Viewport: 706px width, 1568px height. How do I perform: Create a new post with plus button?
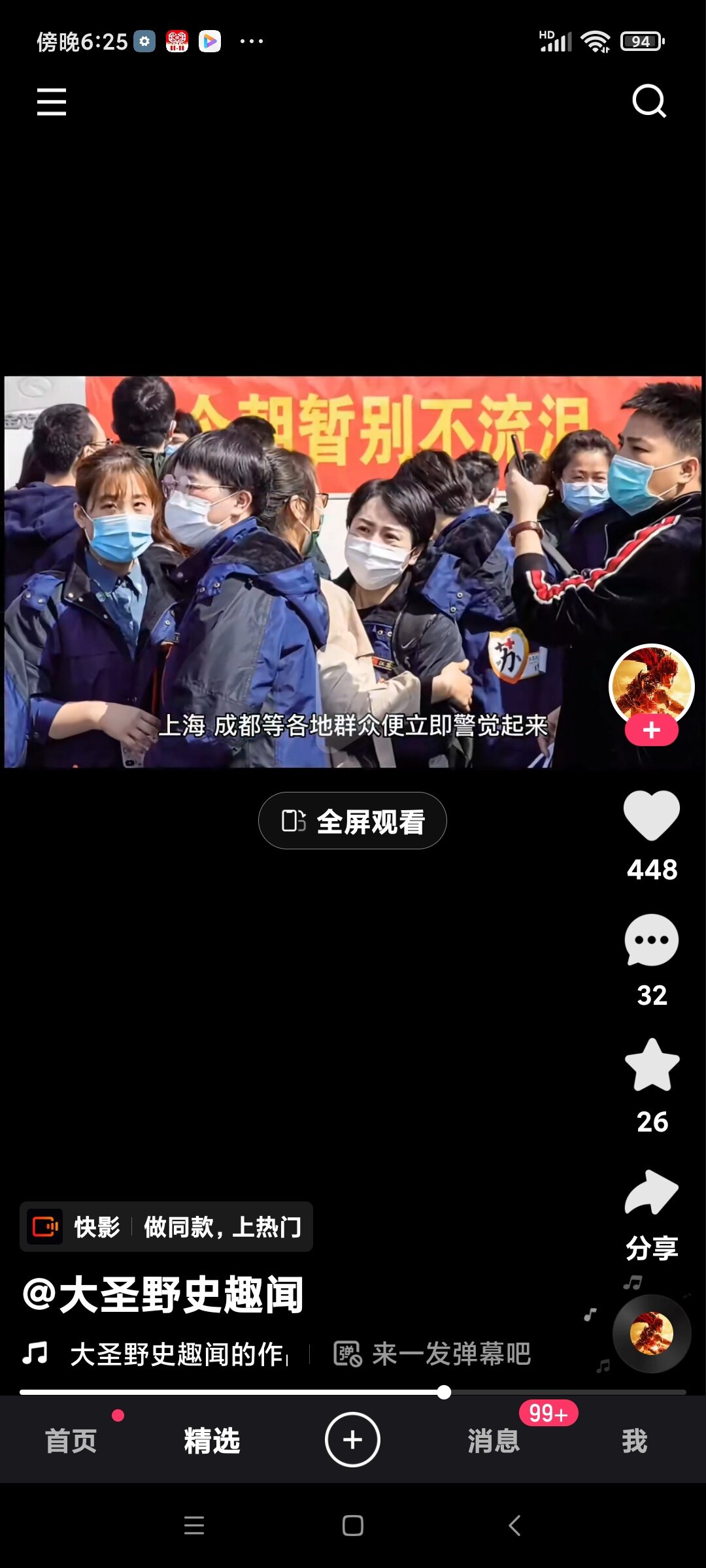pyautogui.click(x=352, y=1440)
